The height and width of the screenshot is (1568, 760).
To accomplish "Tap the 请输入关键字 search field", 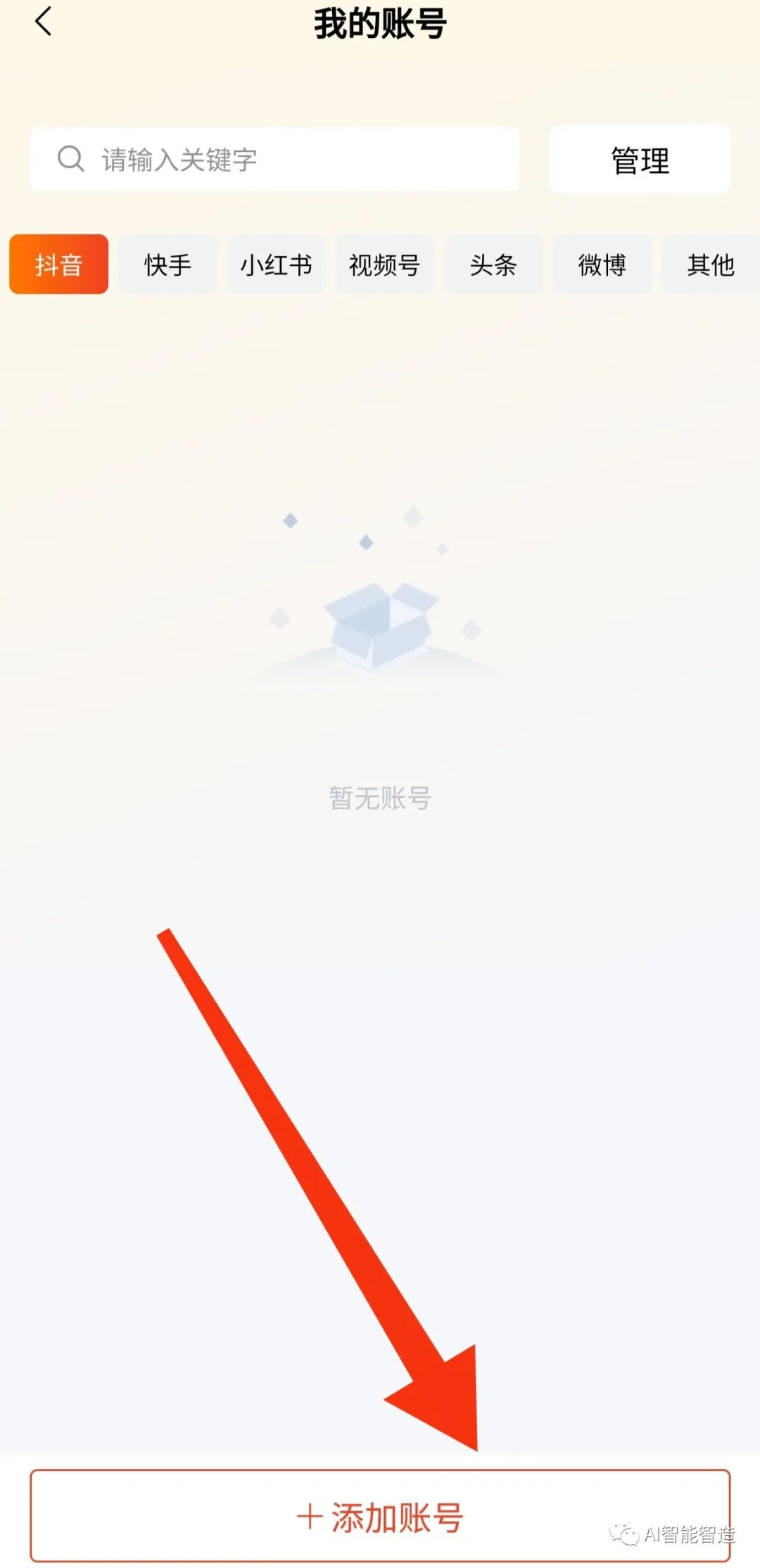I will (x=274, y=160).
